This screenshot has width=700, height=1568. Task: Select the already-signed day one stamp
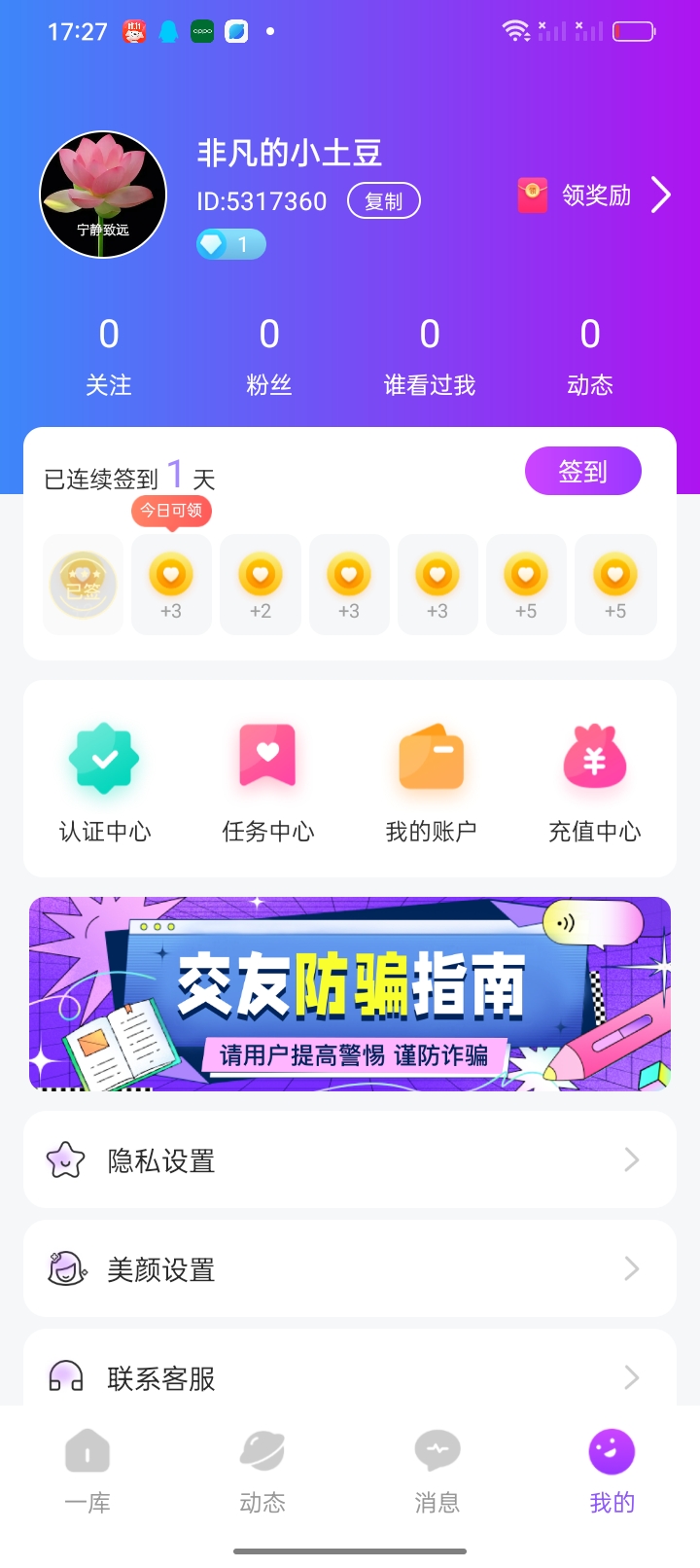click(83, 584)
